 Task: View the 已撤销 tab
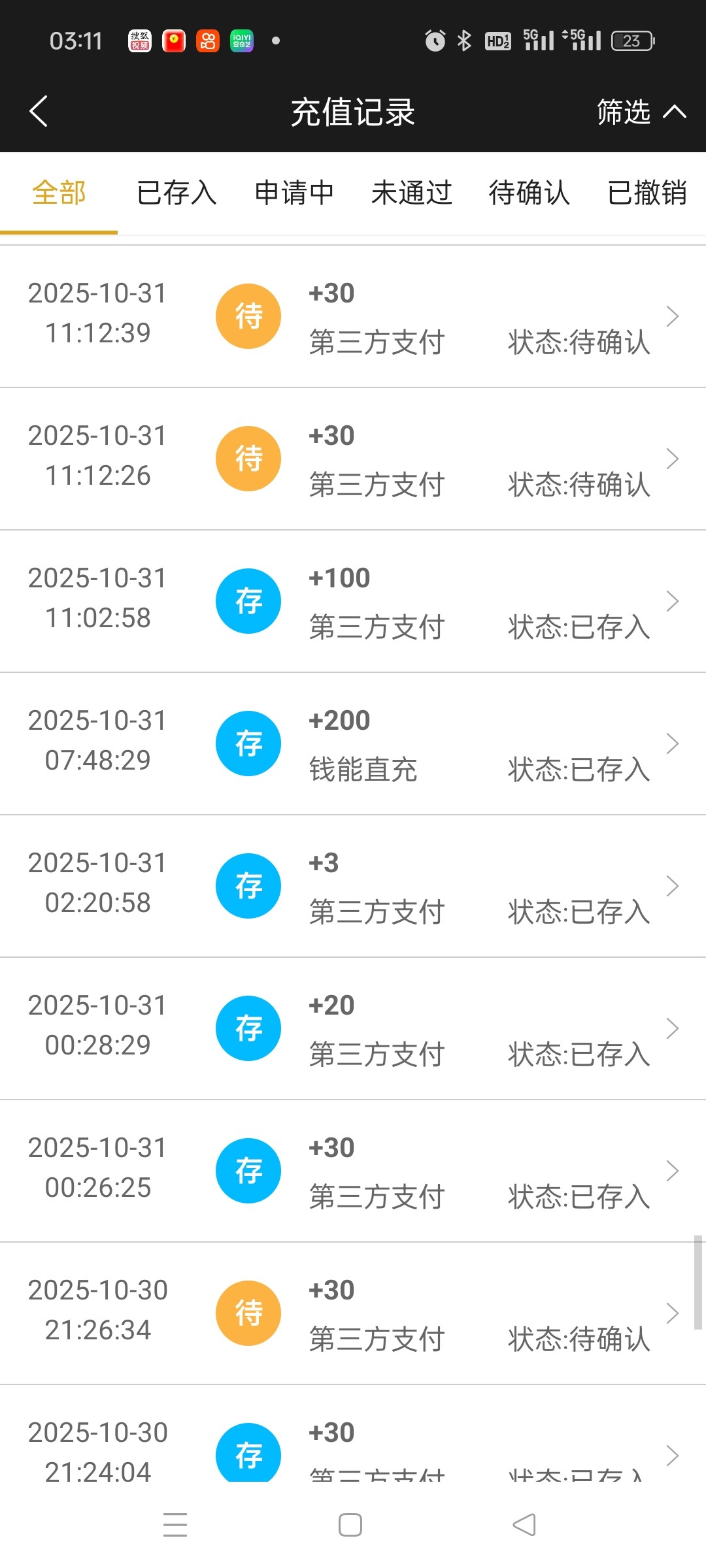pos(647,193)
